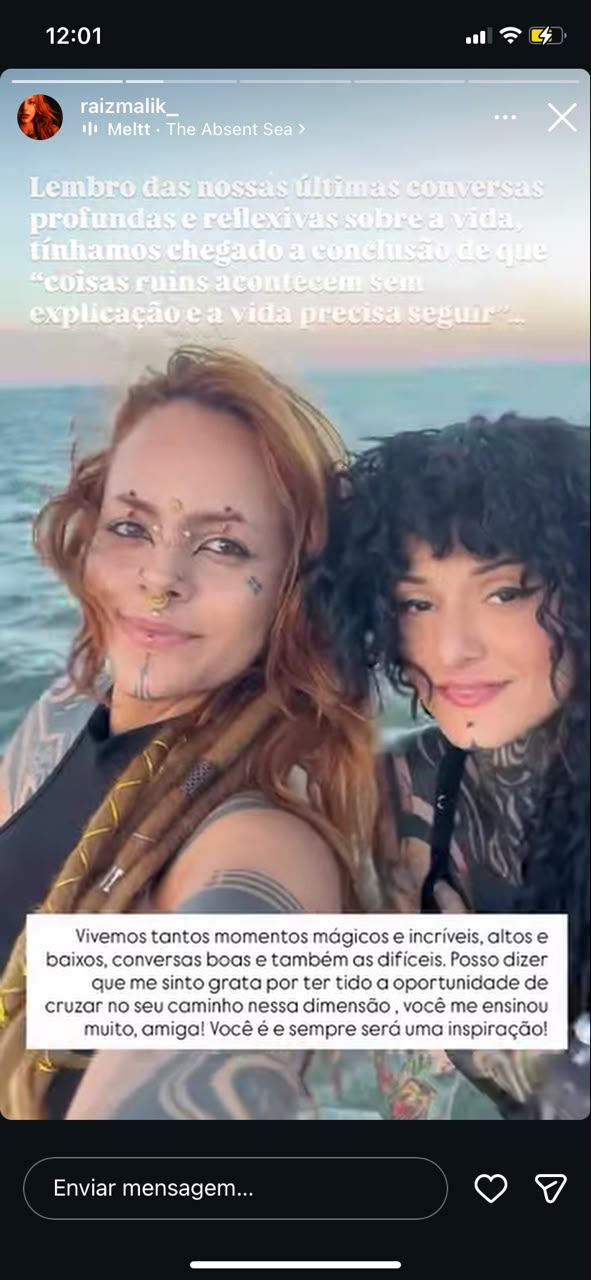Share the story via paper plane icon
The image size is (591, 1280).
[551, 1187]
